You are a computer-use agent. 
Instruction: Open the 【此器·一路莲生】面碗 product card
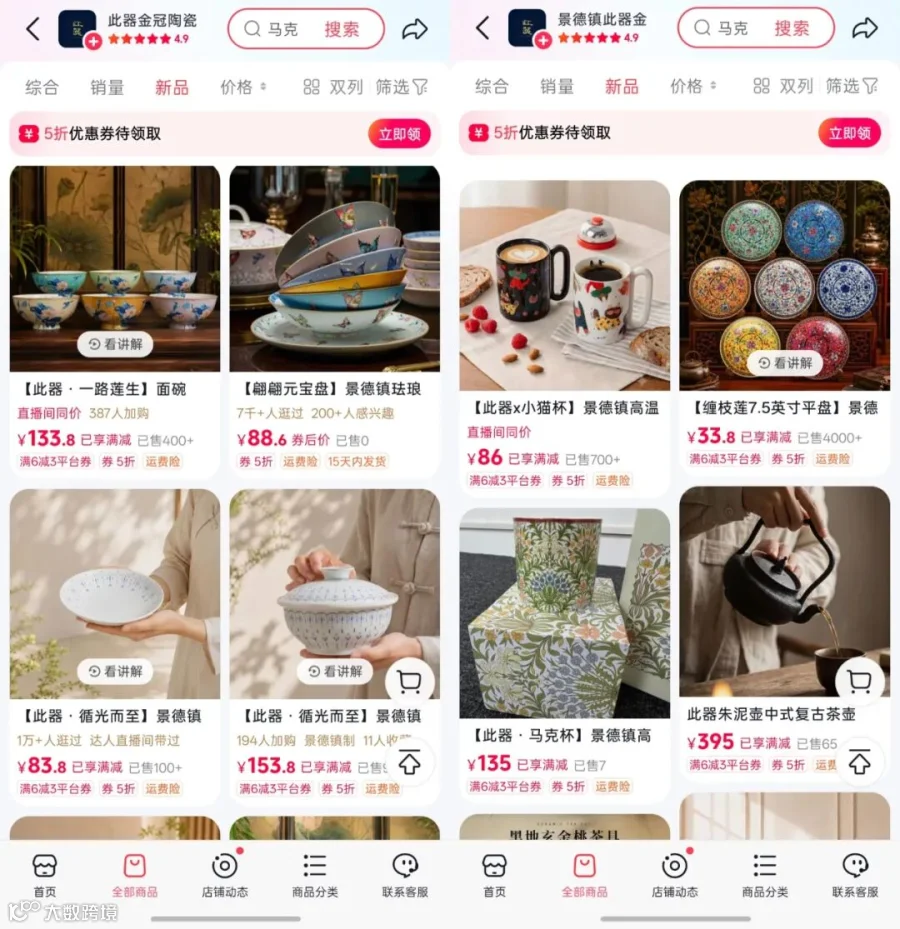pos(114,320)
